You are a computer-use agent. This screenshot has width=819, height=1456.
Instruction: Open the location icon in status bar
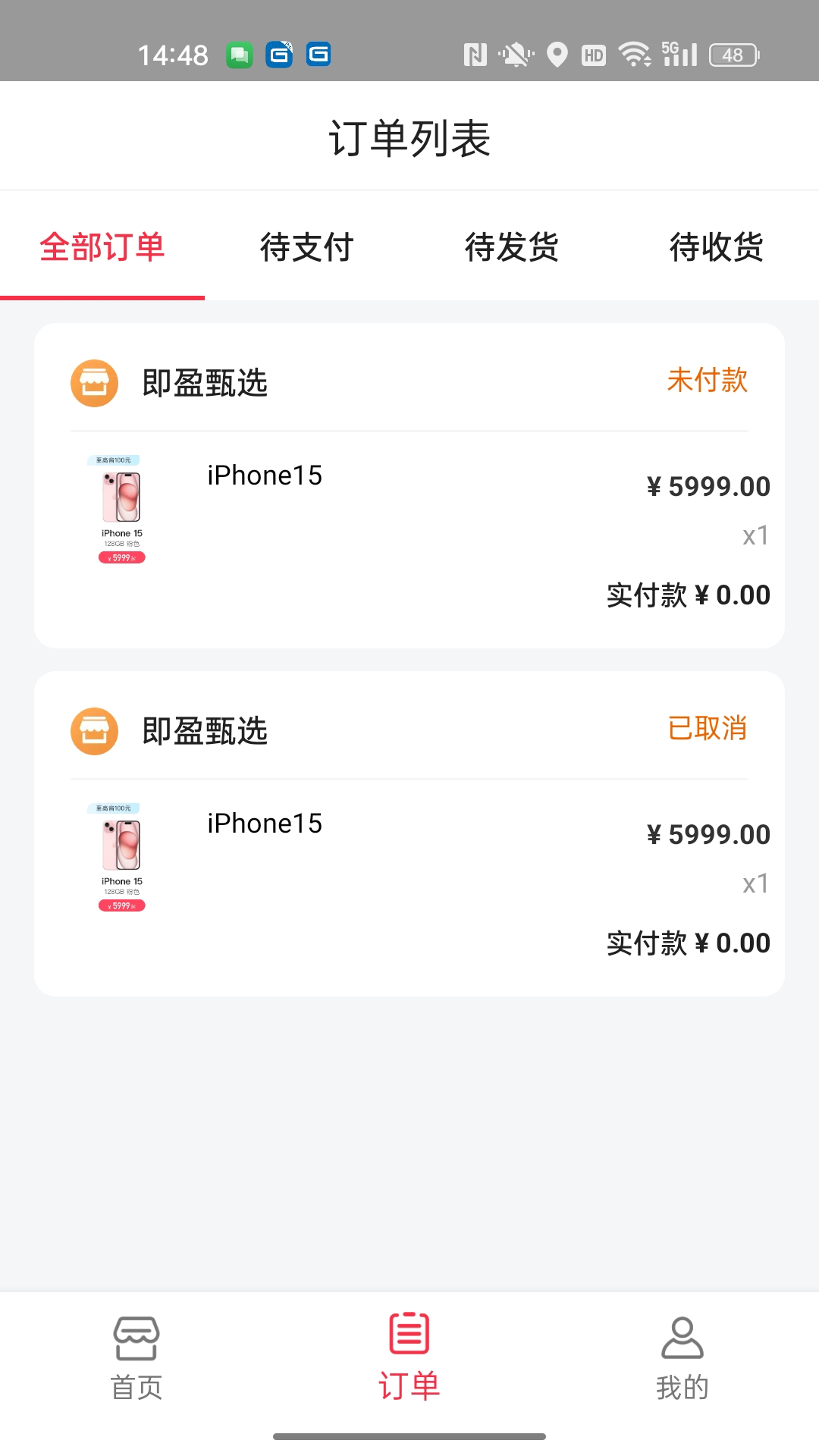click(556, 54)
